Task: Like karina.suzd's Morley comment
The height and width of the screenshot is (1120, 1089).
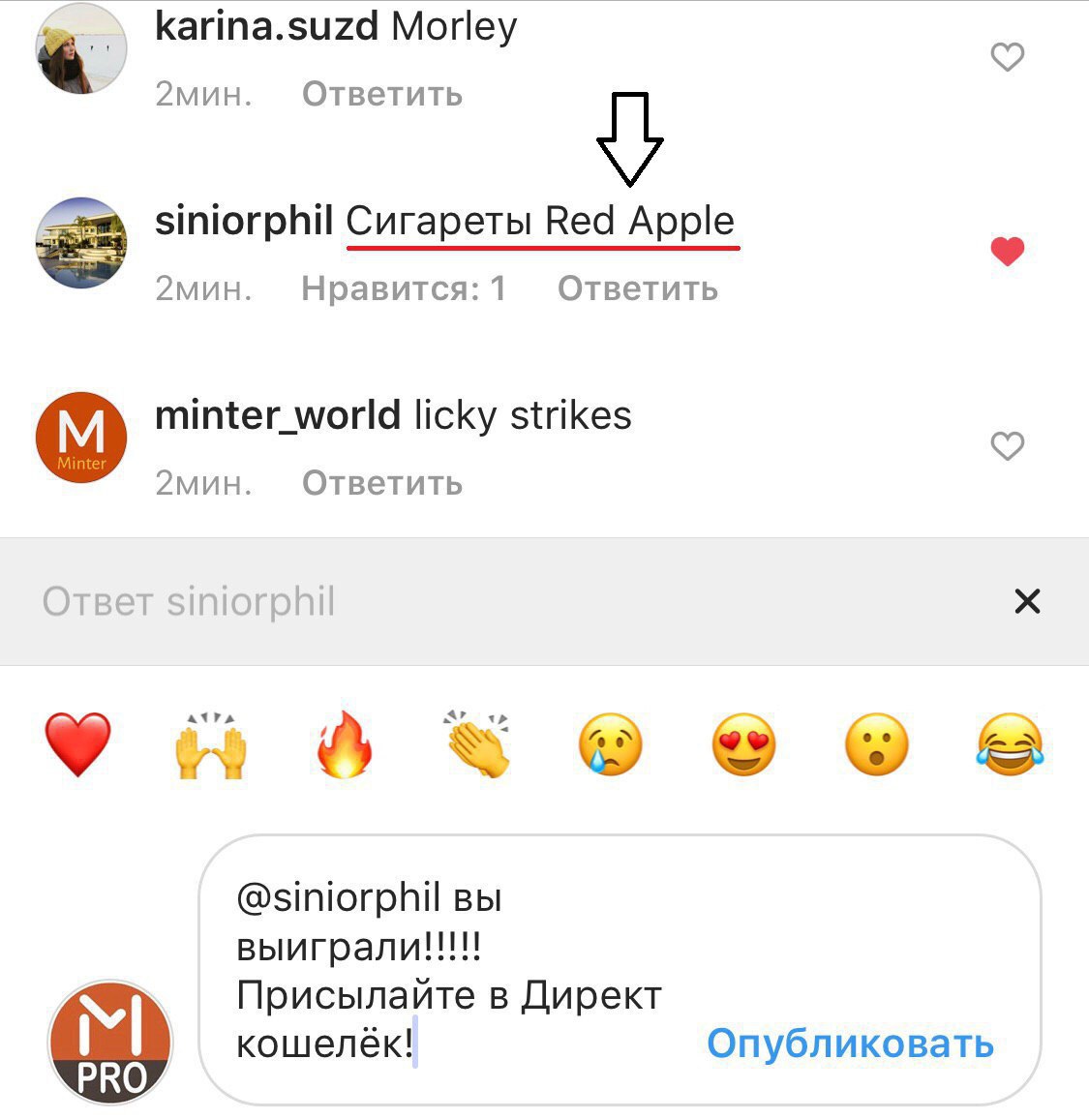Action: tap(1008, 57)
